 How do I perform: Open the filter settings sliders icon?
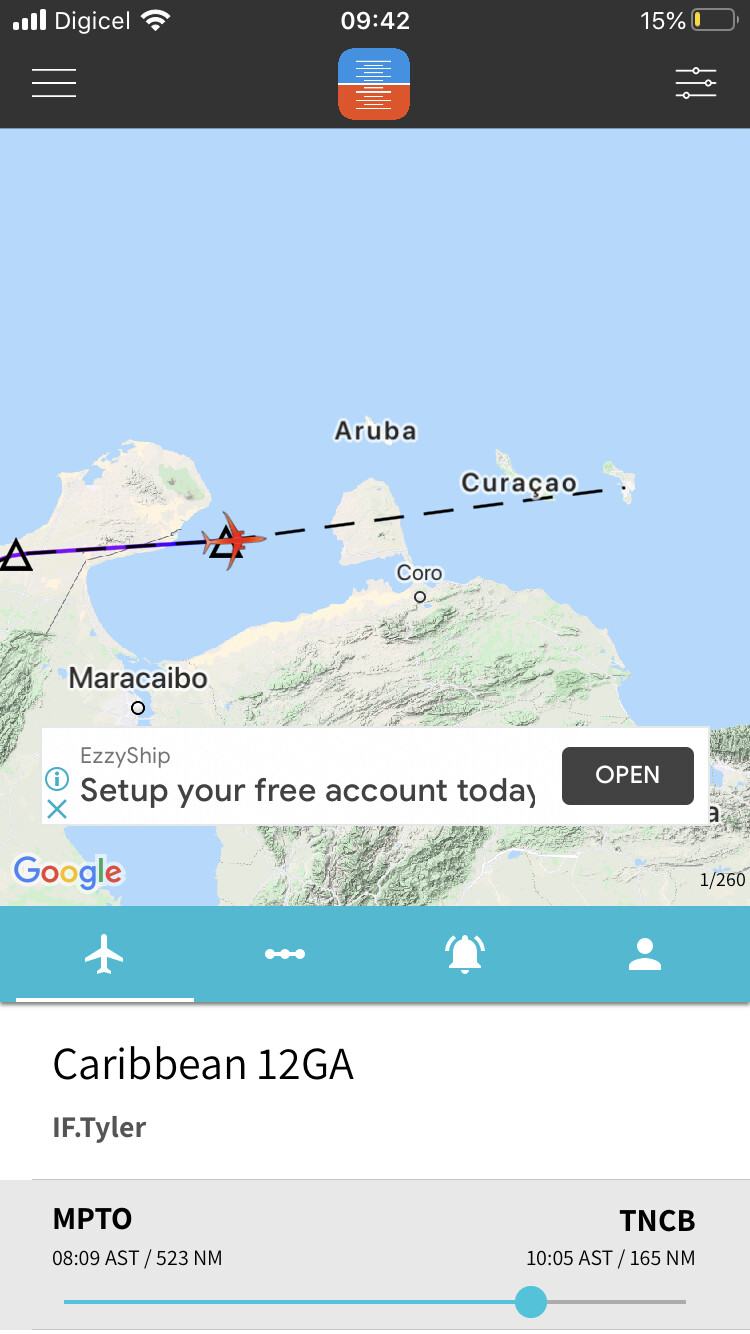tap(695, 83)
